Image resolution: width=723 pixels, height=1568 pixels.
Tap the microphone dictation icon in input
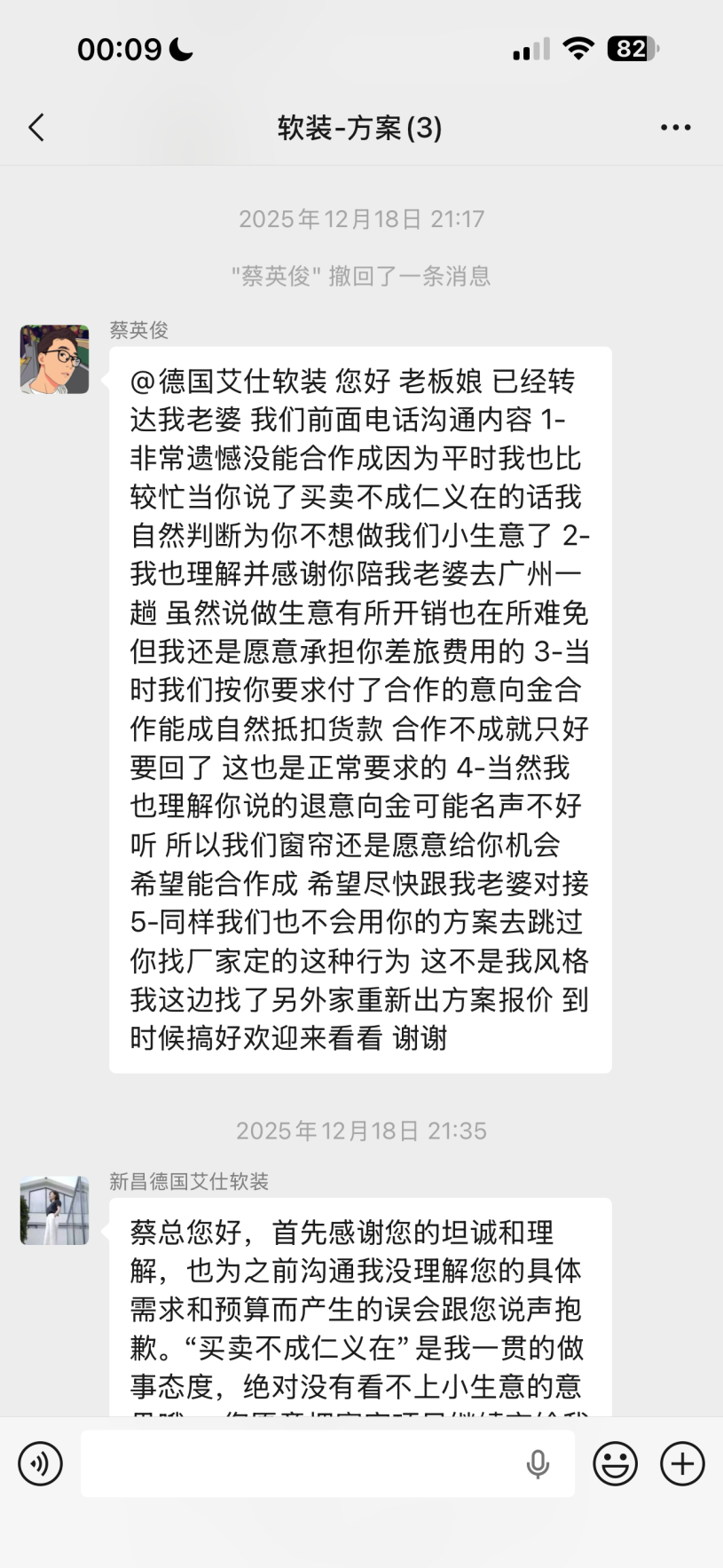click(x=538, y=1463)
